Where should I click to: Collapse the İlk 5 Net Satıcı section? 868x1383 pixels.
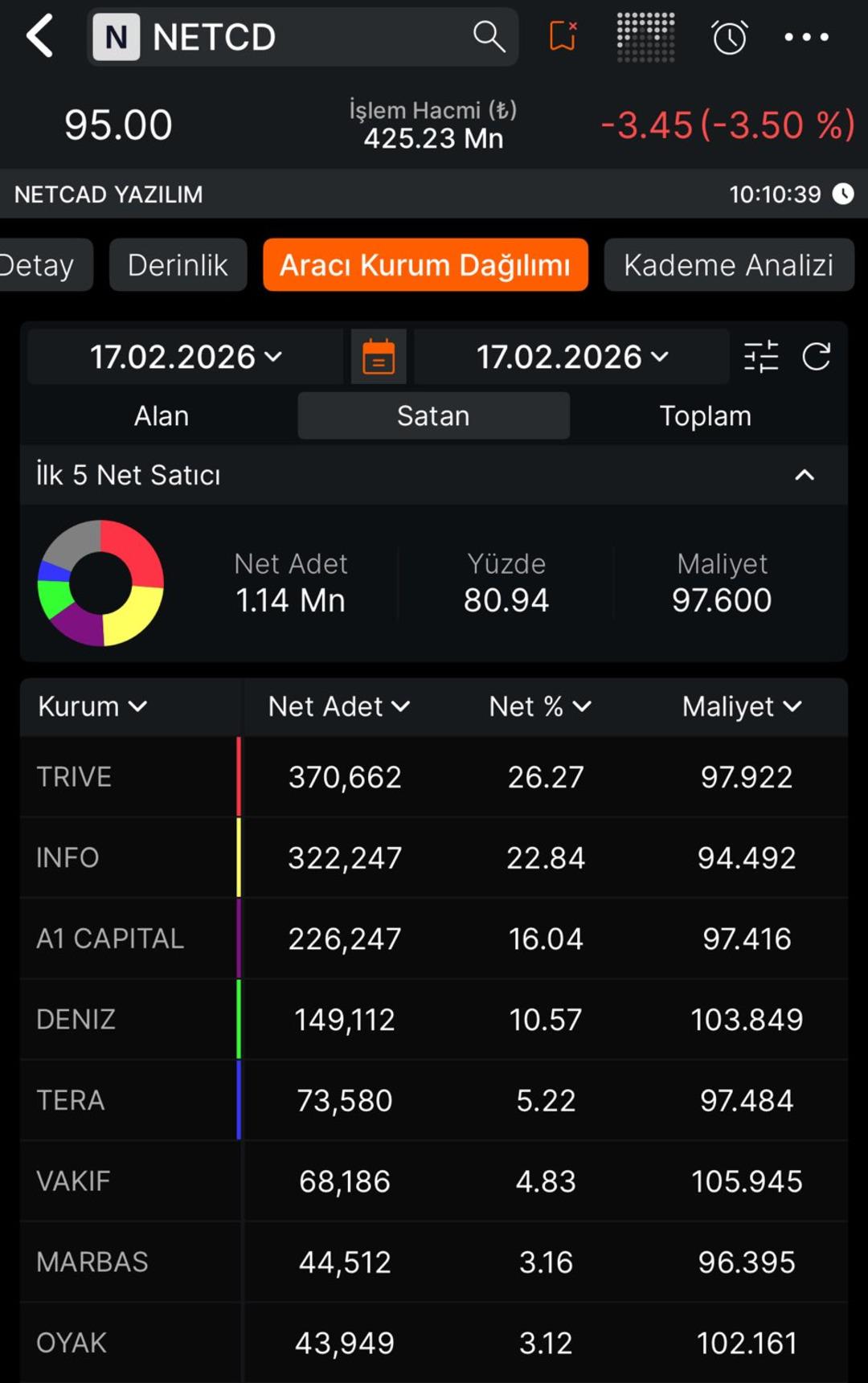tap(804, 475)
